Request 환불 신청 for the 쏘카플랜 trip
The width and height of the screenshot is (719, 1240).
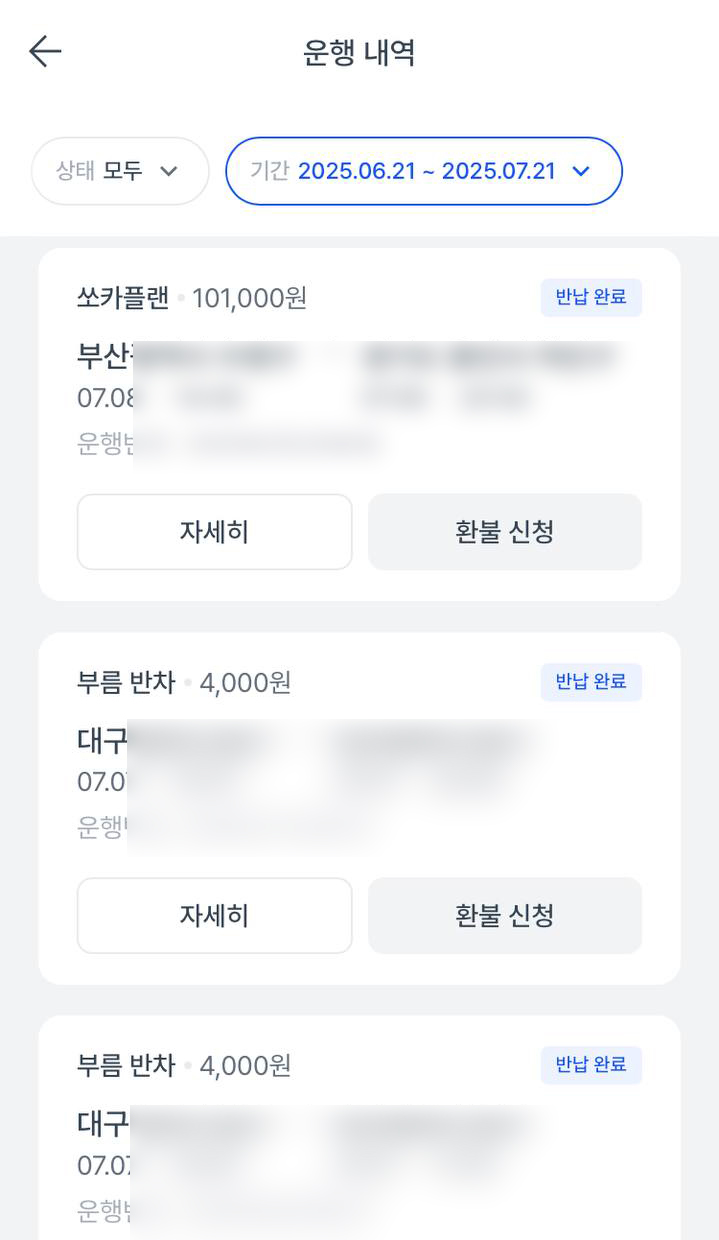pos(505,532)
